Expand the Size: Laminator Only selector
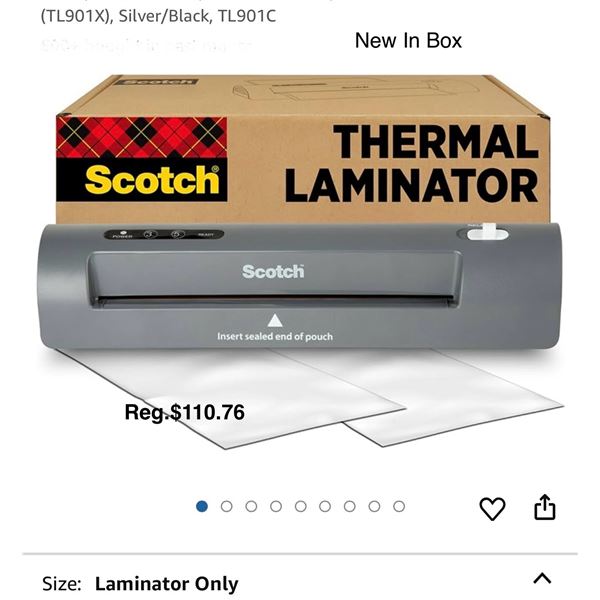Screen dimensions: 600x600 [x=542, y=578]
